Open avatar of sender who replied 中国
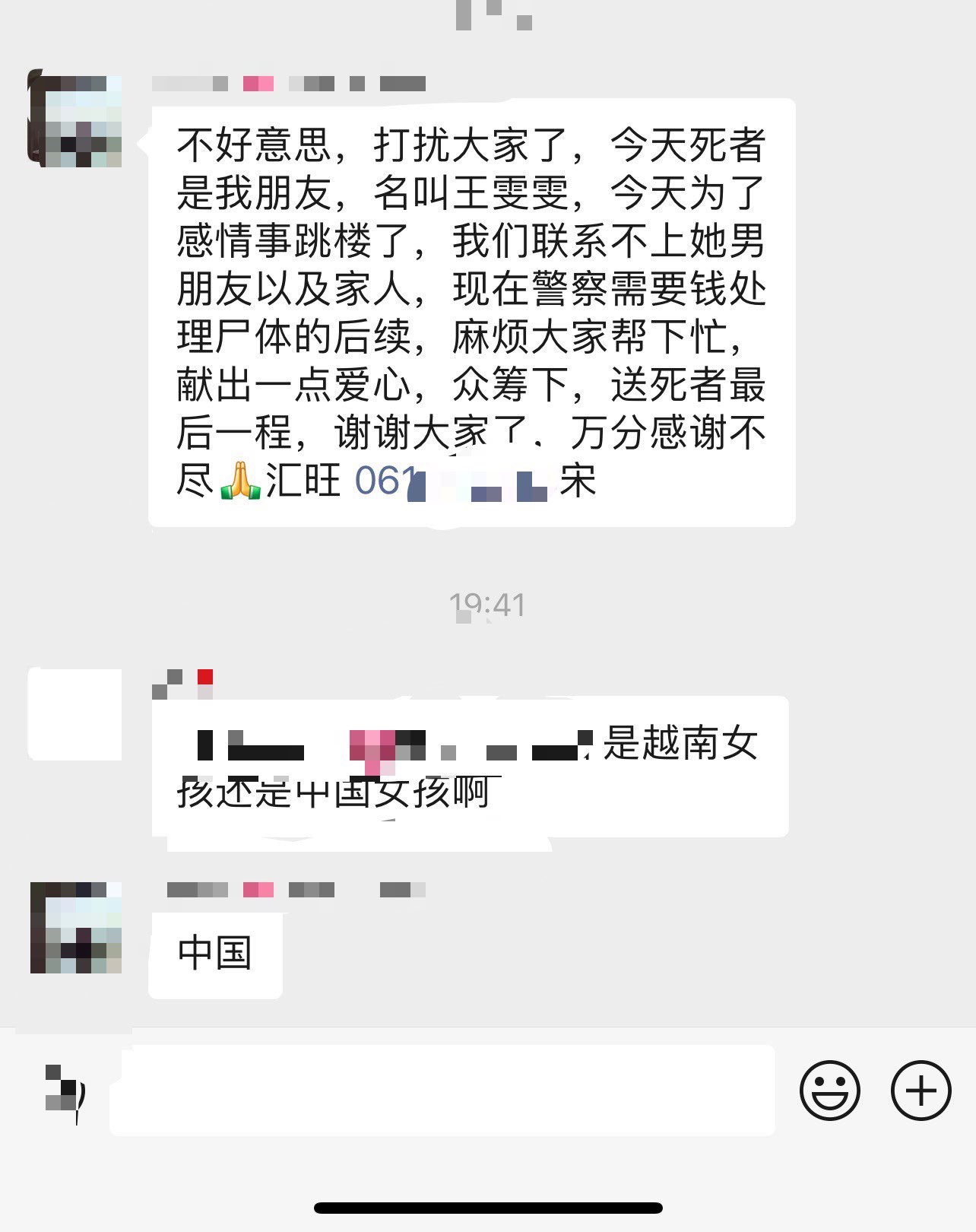The image size is (976, 1232). pos(76,928)
